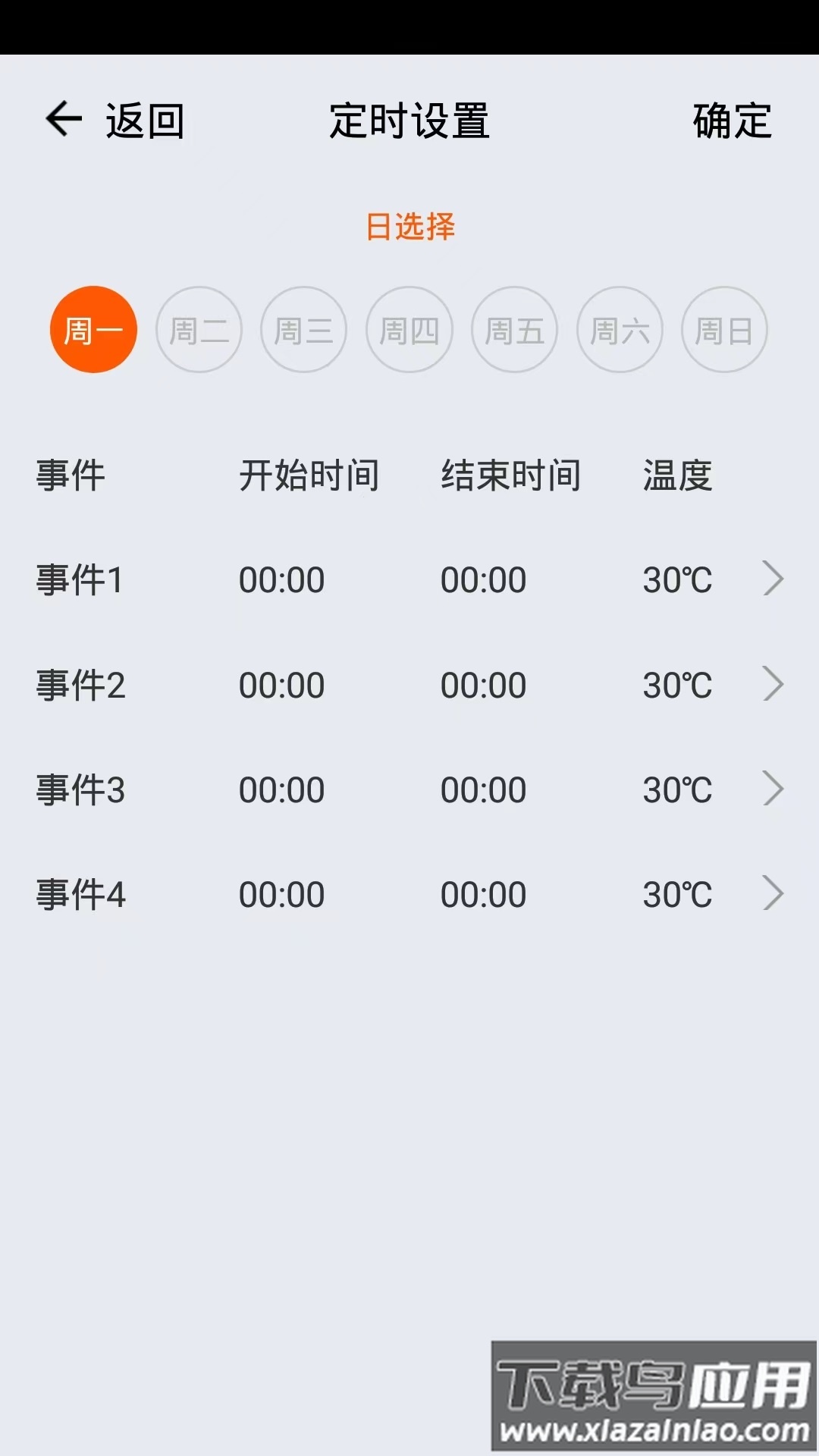
Task: Select 周四 circle button
Action: [x=409, y=328]
